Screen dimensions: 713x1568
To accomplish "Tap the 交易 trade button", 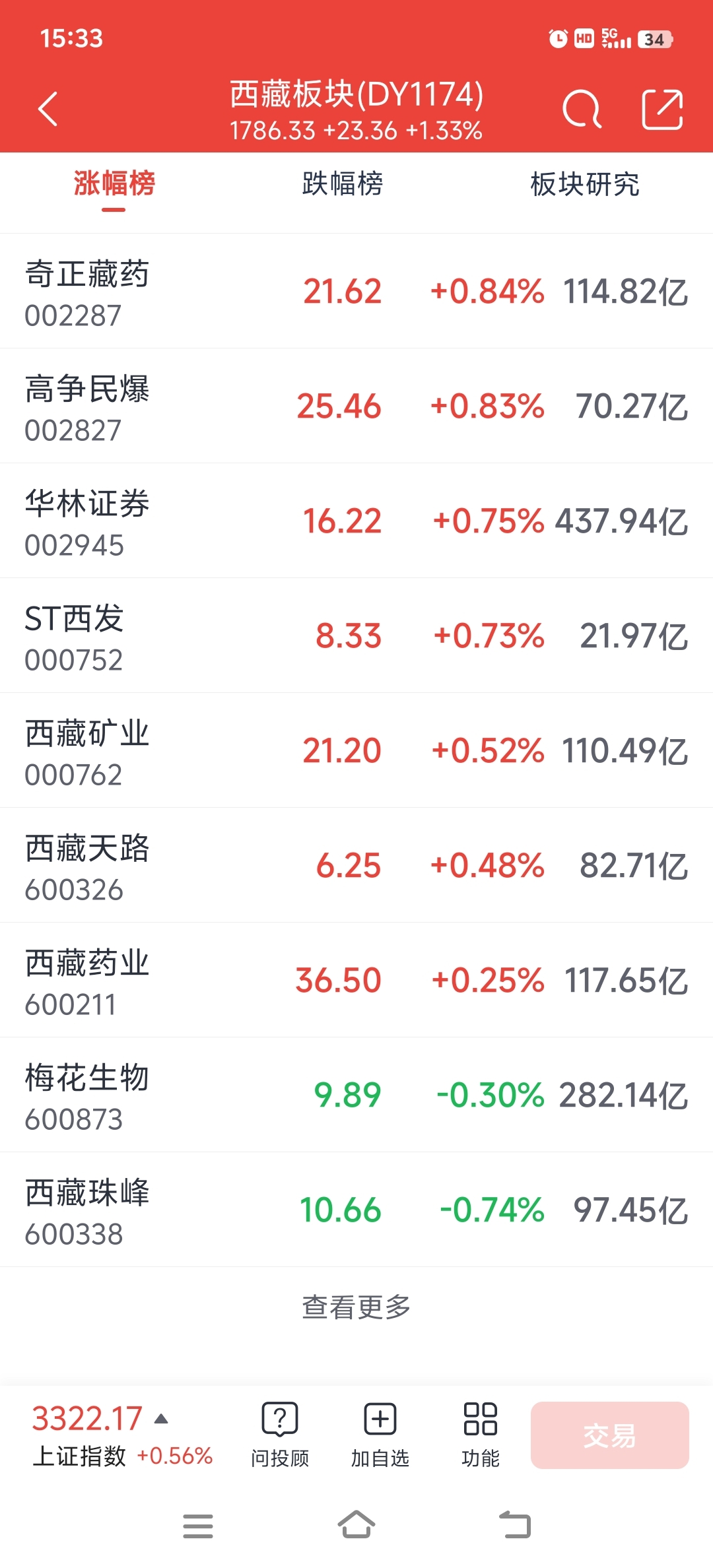I will click(x=609, y=1435).
